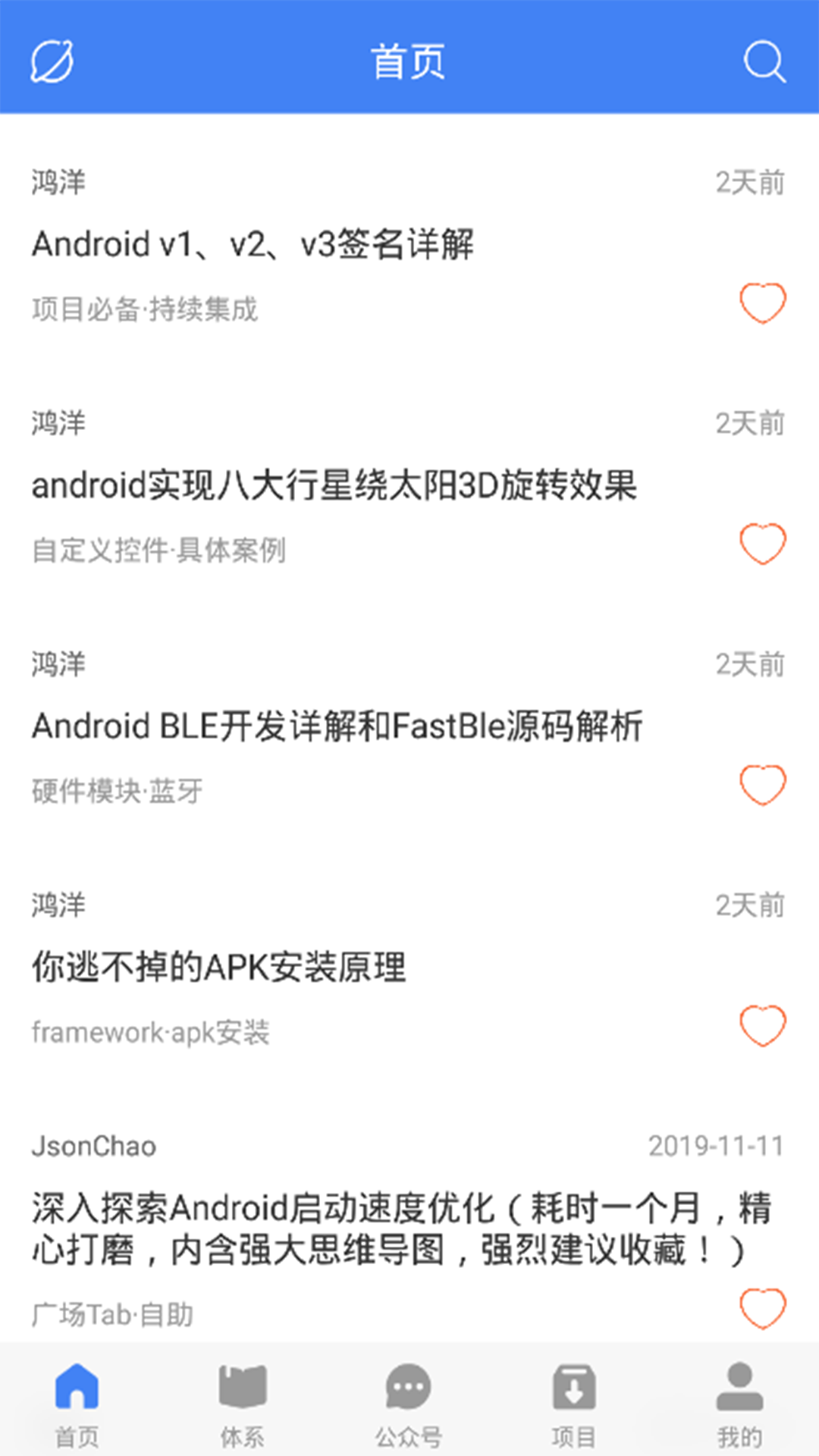Screen dimensions: 819x1456
Task: Tap the planet icon in the top bar
Action: 52,61
